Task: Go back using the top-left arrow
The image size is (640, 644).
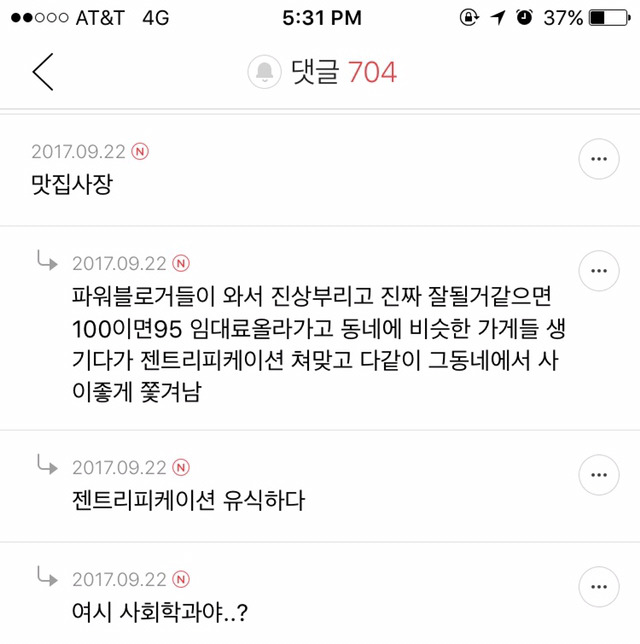Action: pos(42,72)
